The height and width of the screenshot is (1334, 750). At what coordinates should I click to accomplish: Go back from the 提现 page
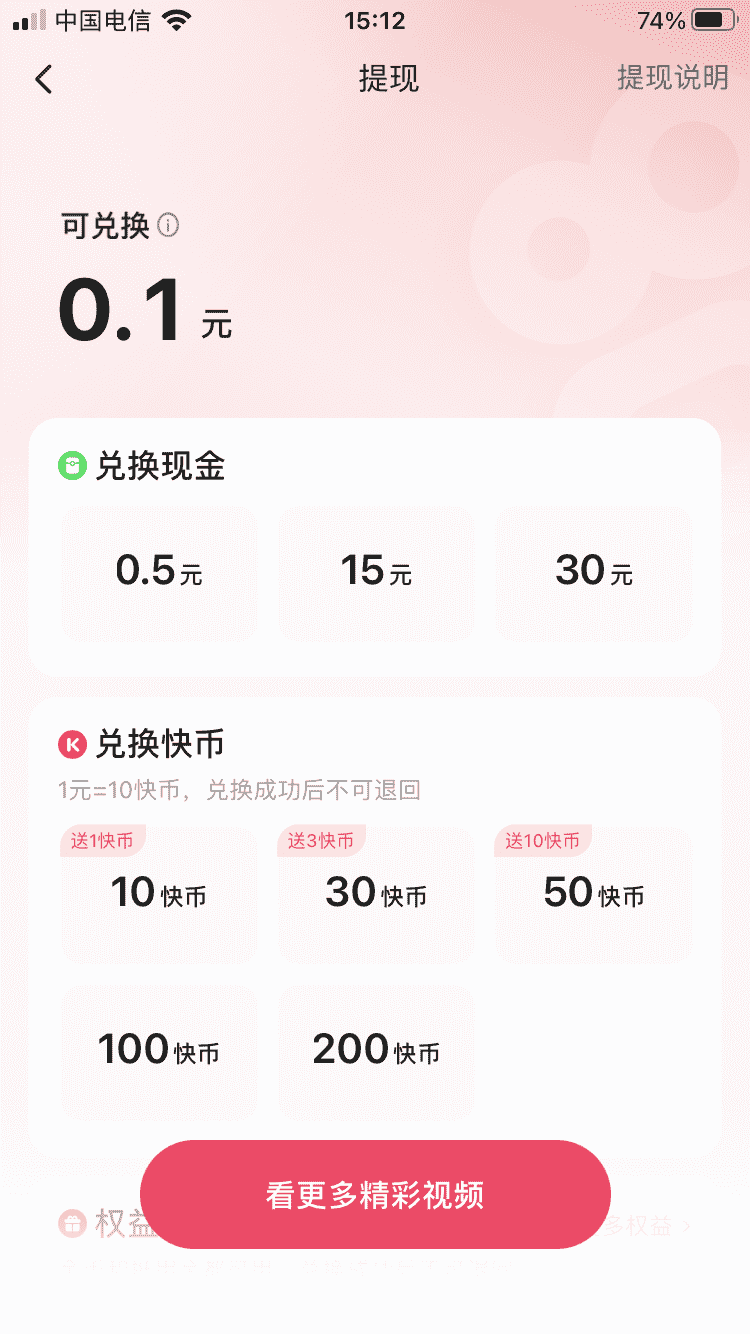43,79
